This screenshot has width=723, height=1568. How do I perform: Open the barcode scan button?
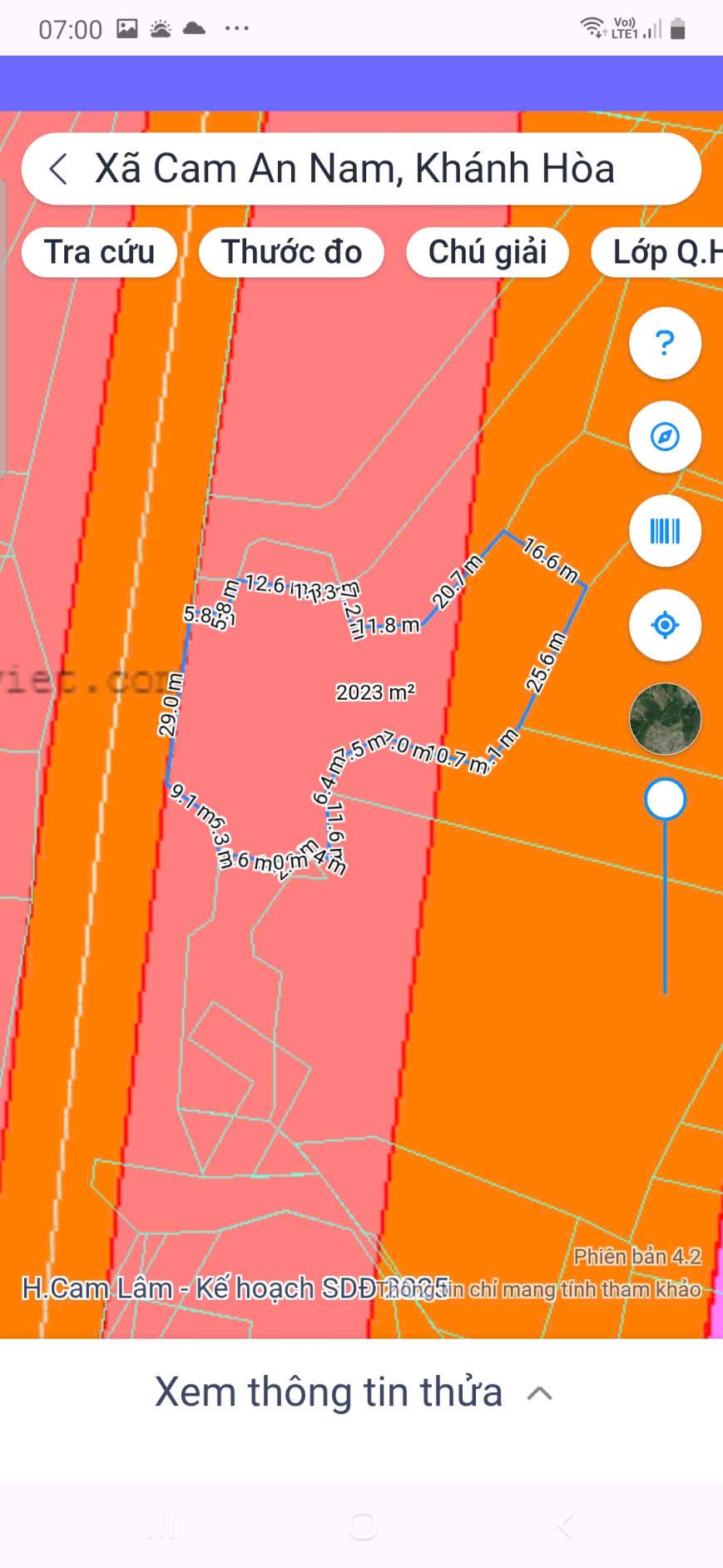pyautogui.click(x=665, y=531)
